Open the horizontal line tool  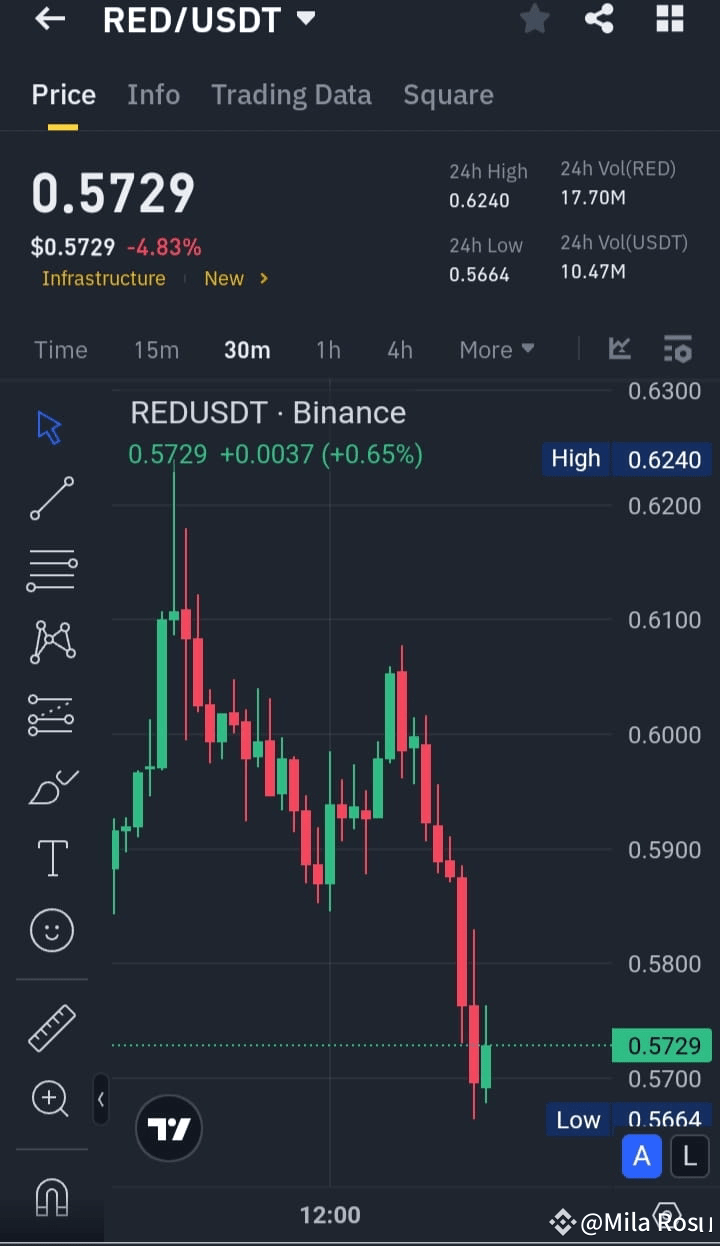tap(51, 570)
